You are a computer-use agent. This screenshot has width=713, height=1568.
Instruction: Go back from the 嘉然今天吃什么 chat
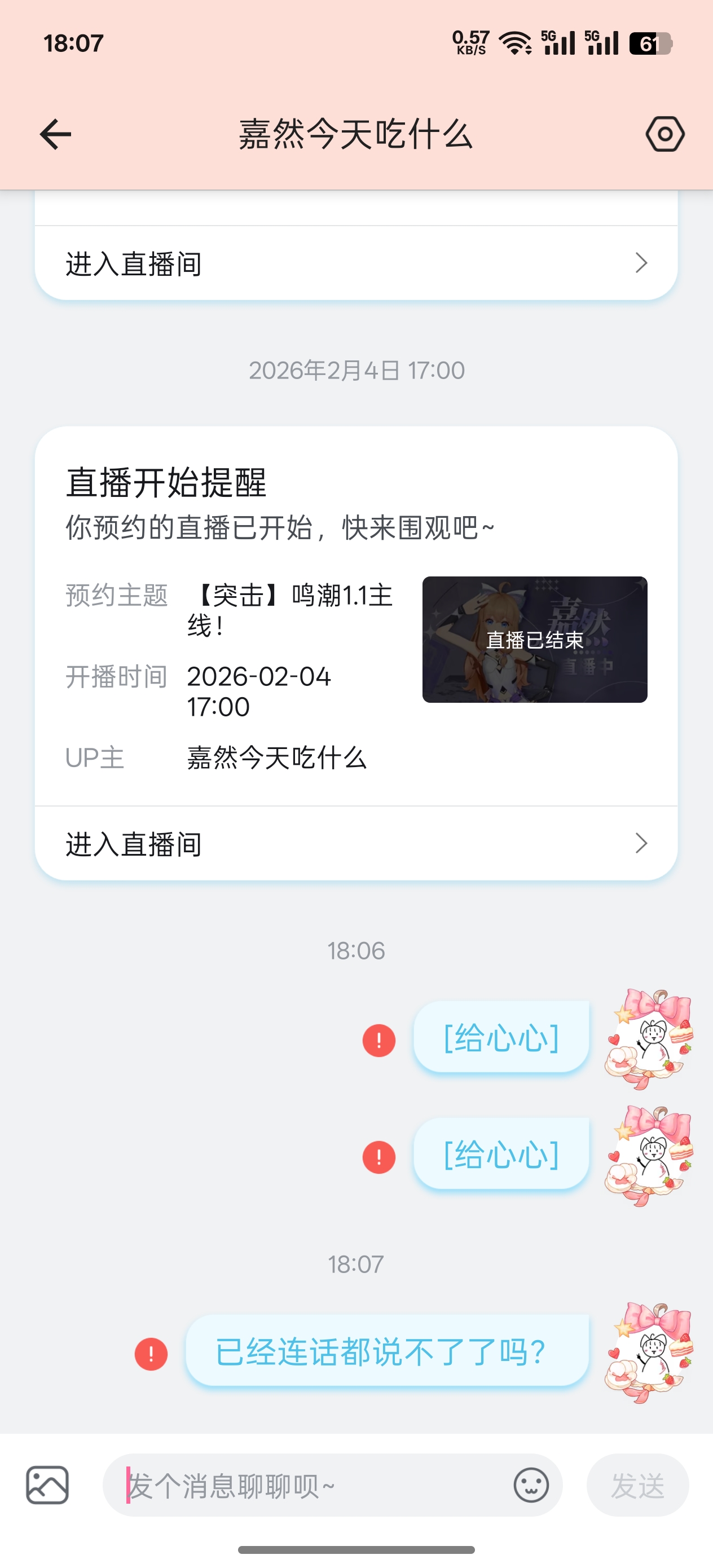(x=55, y=135)
